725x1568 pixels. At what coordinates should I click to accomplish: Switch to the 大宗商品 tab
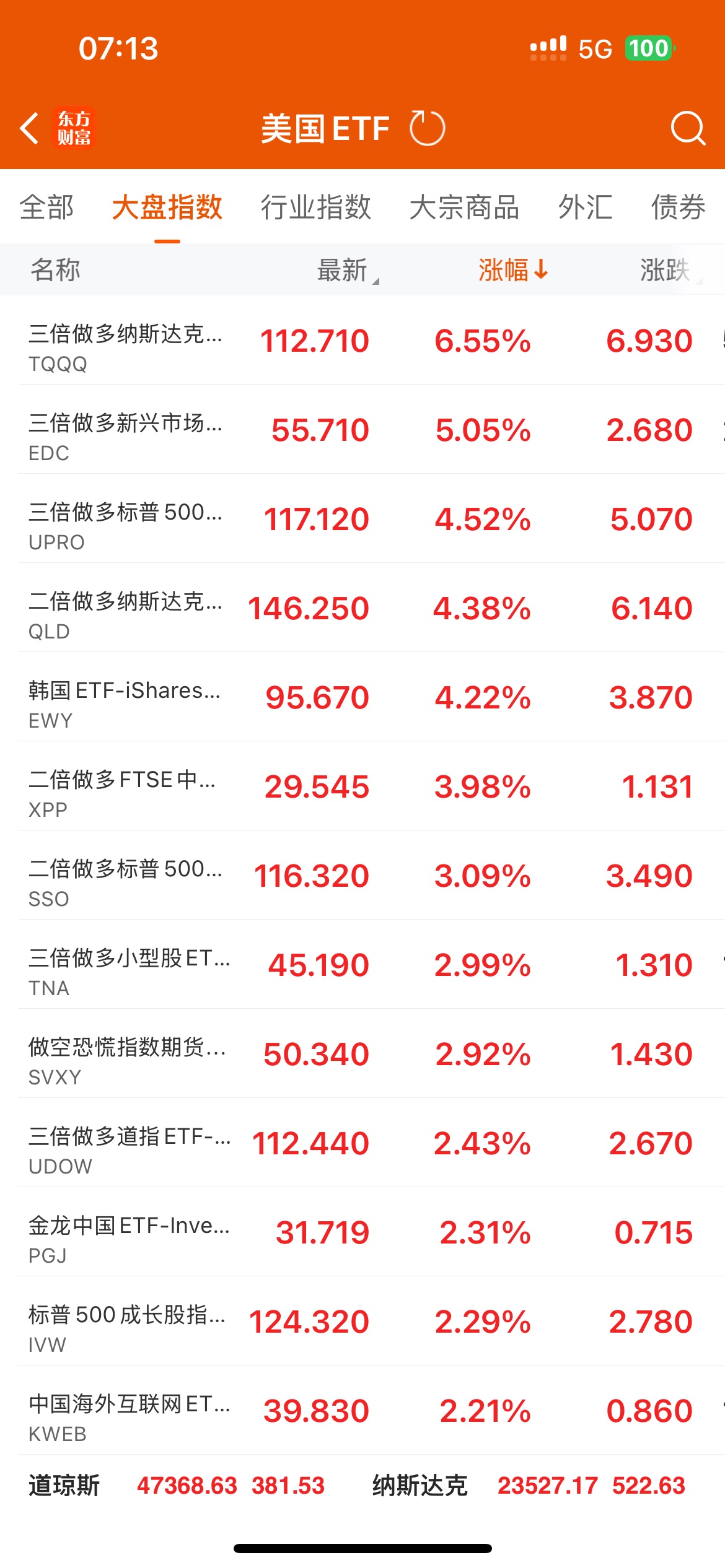click(464, 207)
